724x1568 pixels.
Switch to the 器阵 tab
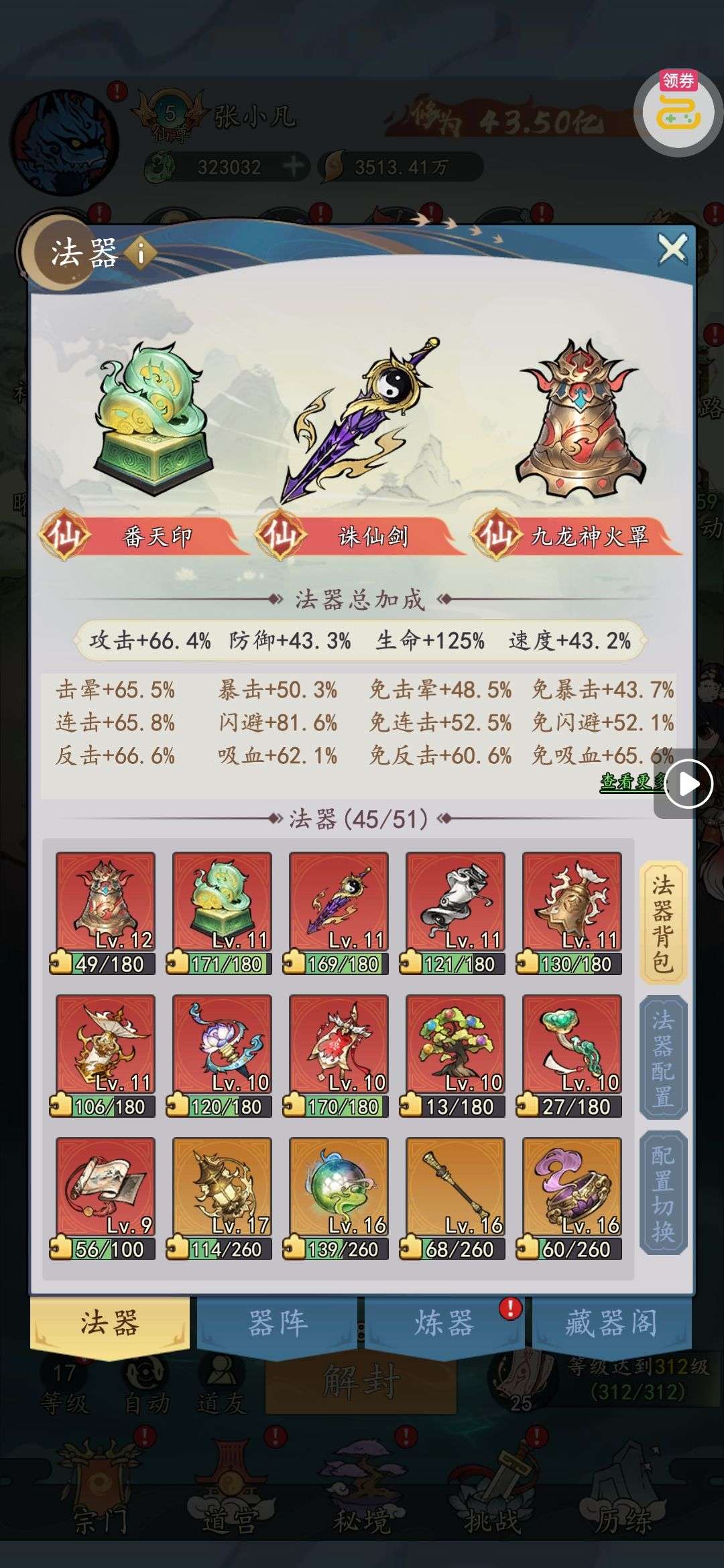coord(277,1323)
